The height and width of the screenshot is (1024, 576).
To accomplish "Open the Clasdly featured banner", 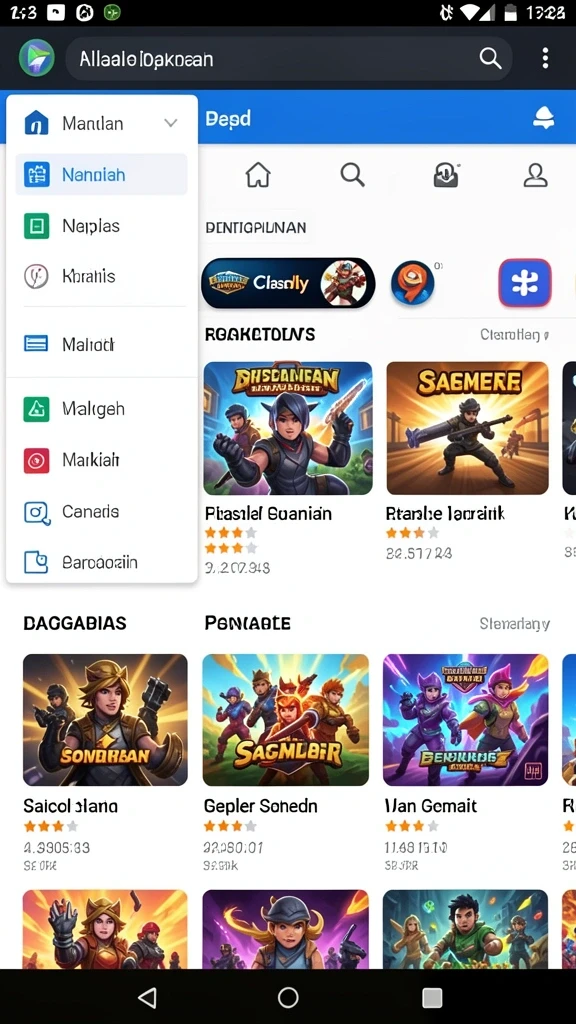I will 288,283.
